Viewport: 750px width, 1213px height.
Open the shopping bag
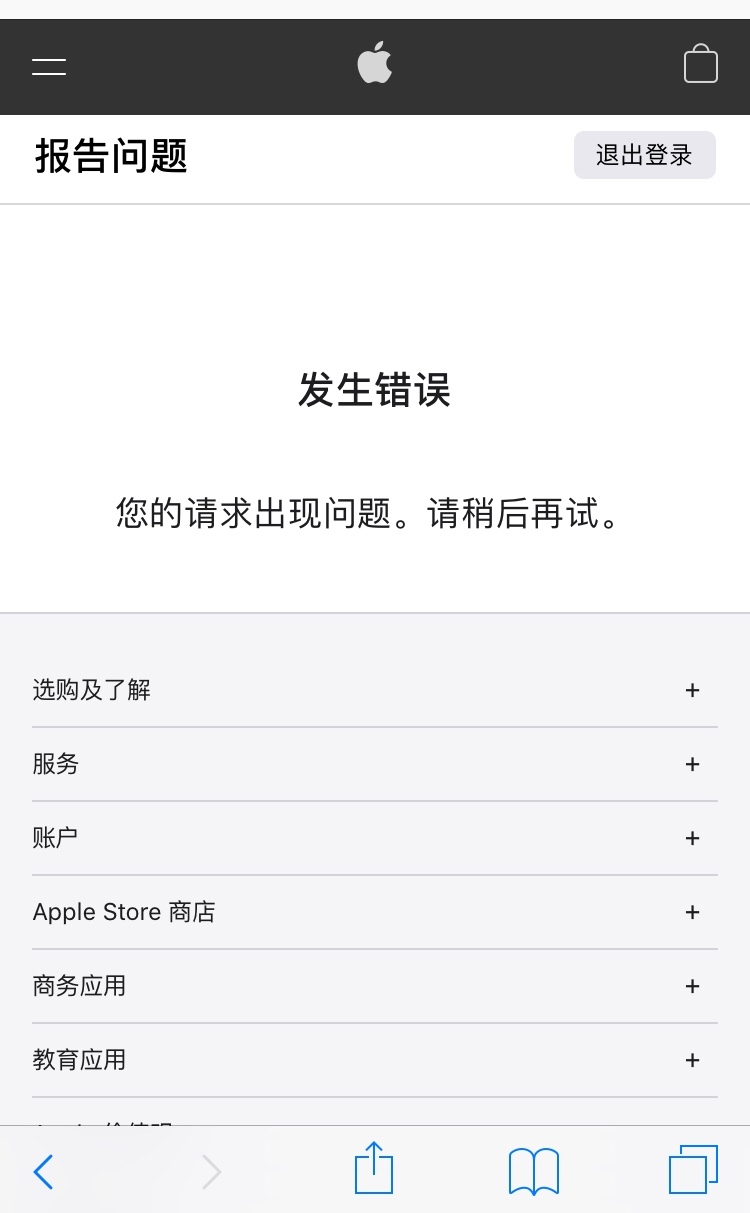coord(700,65)
